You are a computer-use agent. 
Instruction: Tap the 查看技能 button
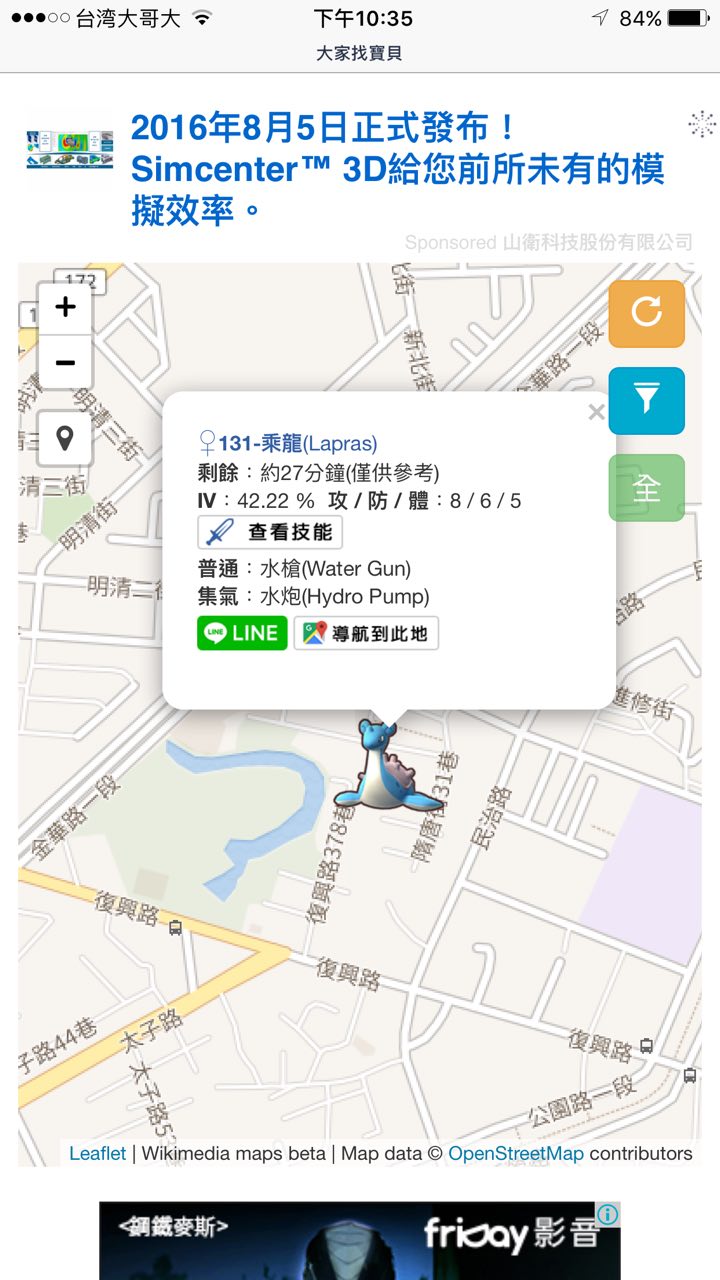click(x=271, y=532)
